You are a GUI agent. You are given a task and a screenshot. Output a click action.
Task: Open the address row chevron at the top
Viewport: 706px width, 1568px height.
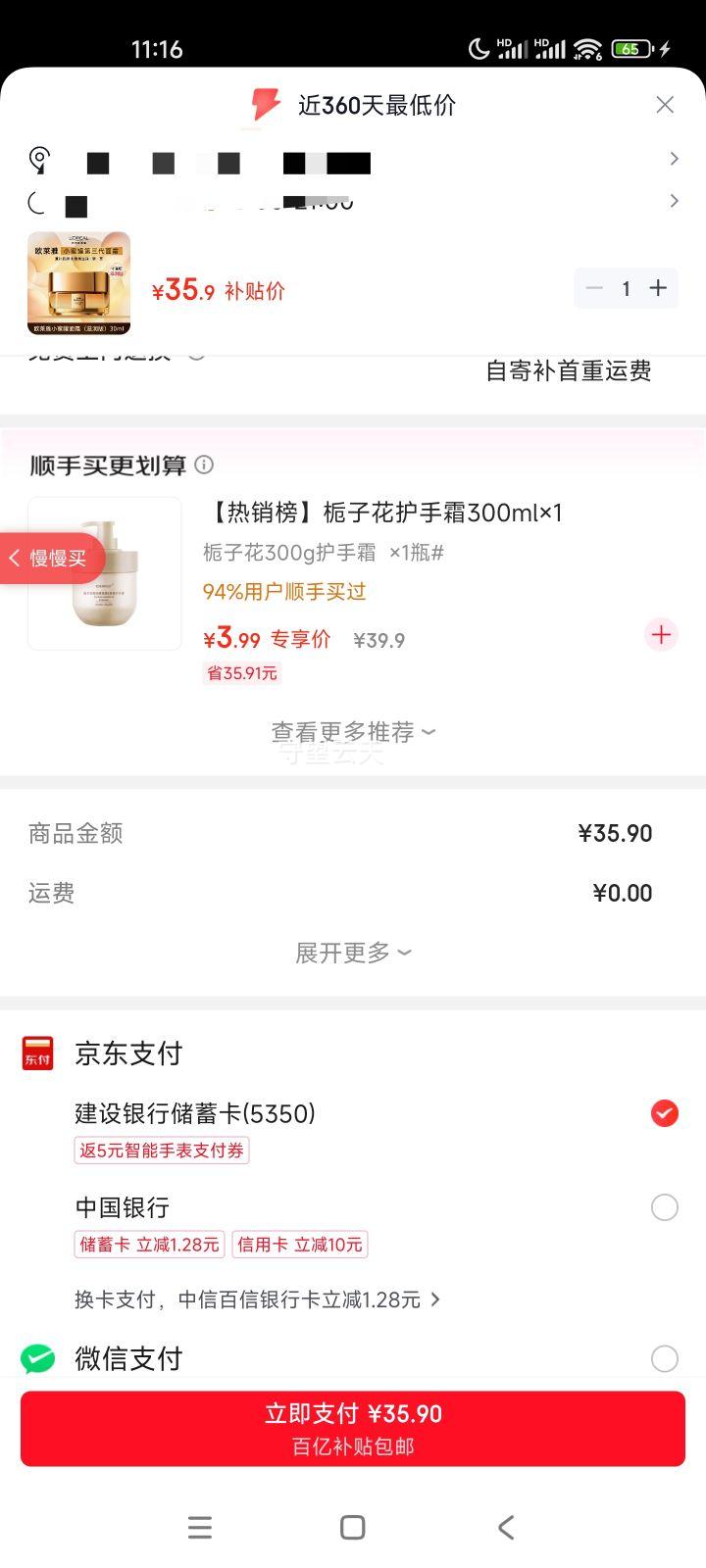tap(675, 158)
